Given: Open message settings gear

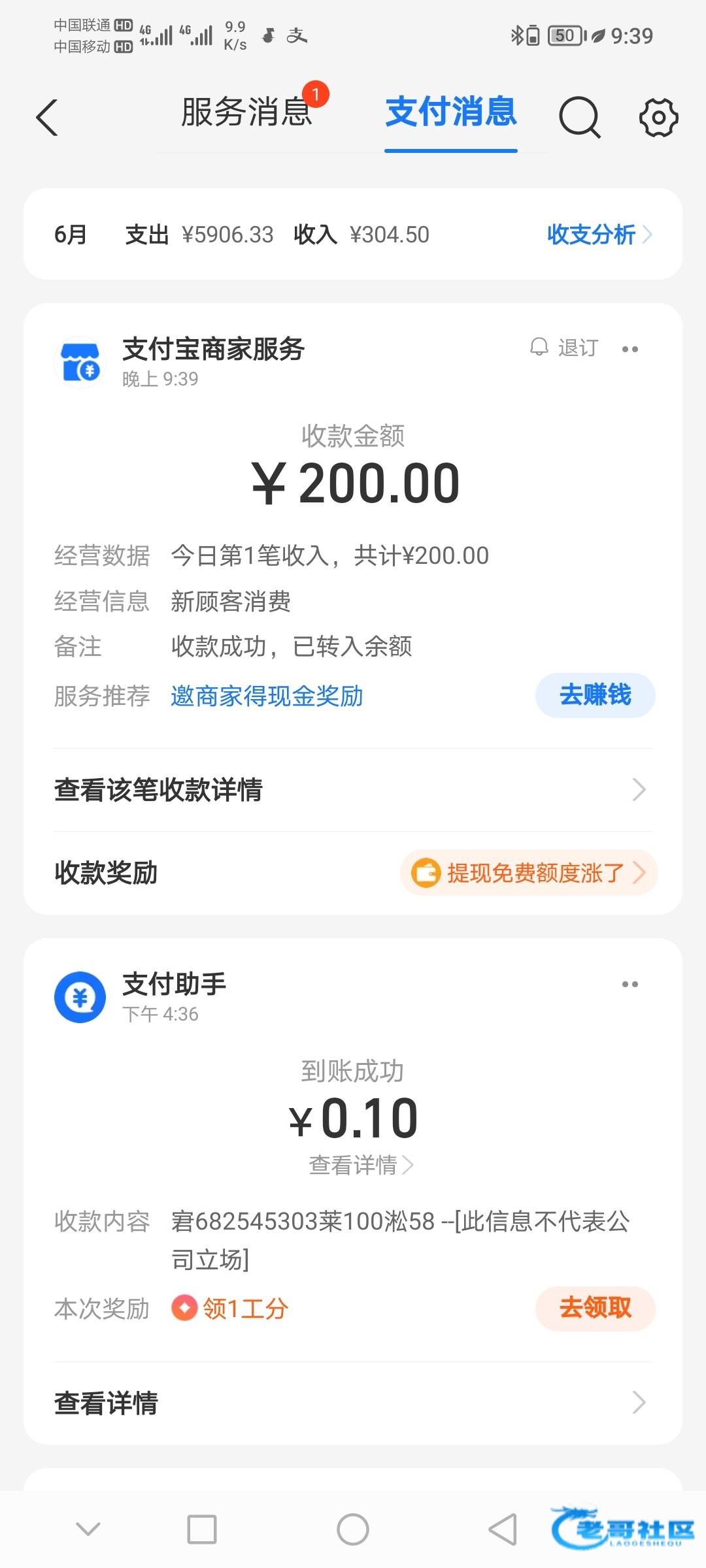Looking at the screenshot, I should [658, 118].
